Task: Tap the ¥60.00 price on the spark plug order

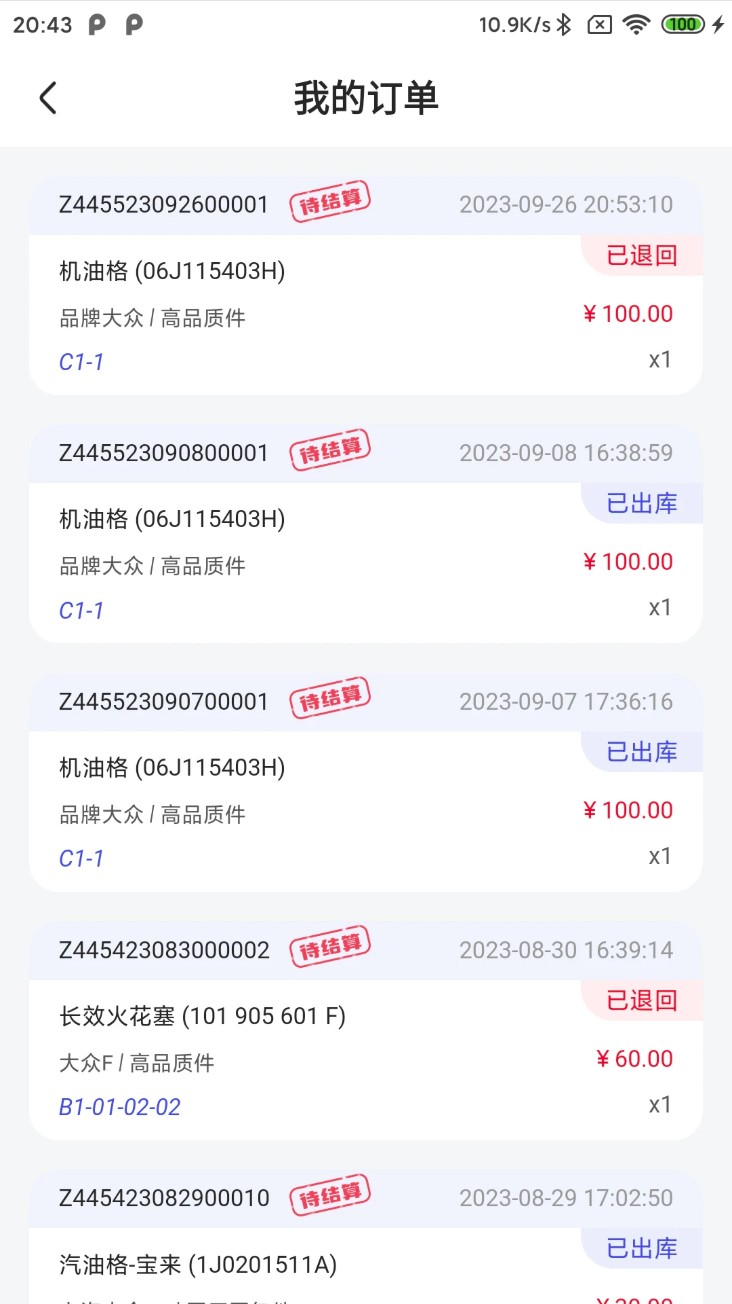Action: [x=634, y=1058]
